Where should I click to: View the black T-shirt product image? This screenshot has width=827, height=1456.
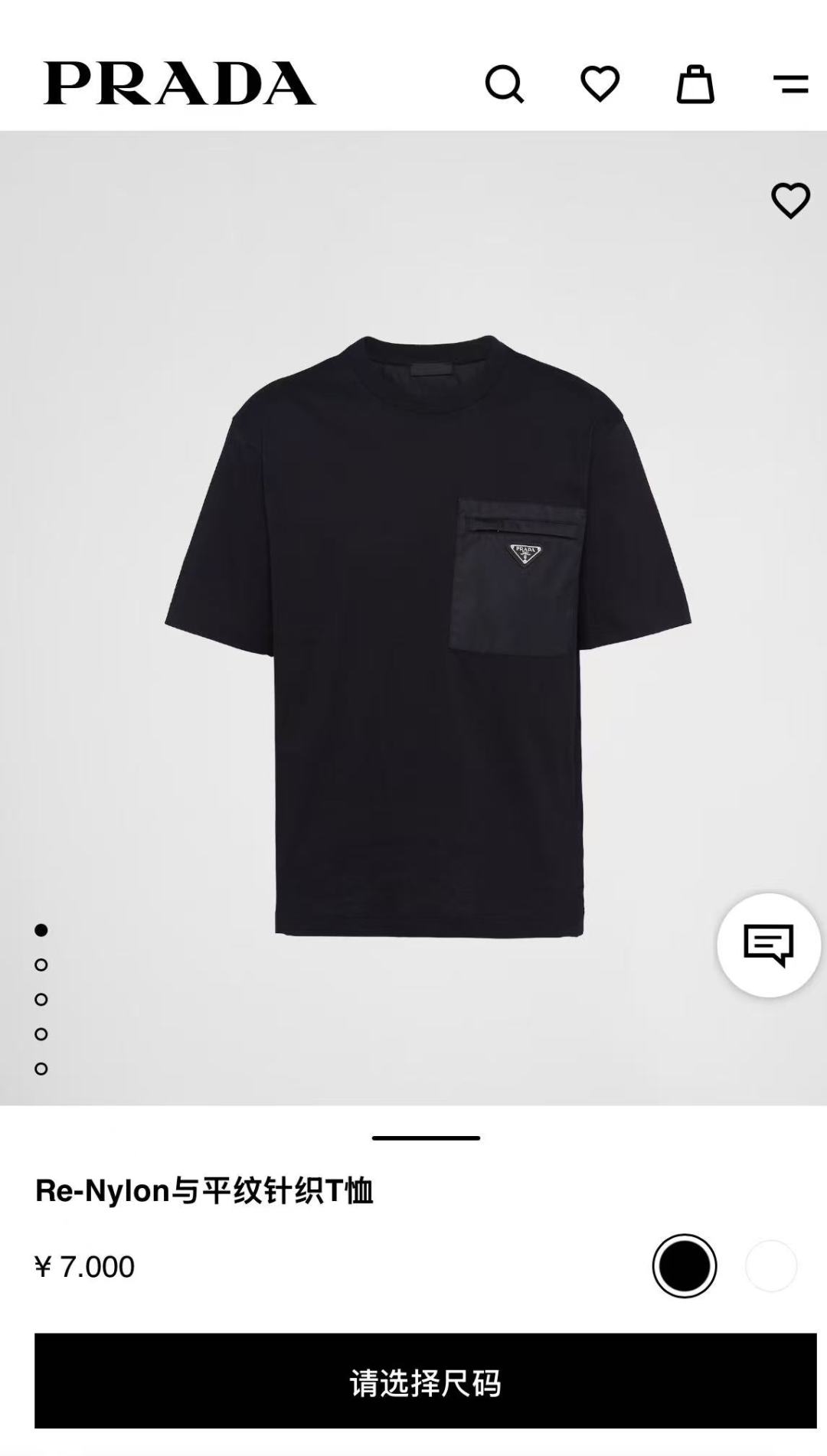coord(427,635)
